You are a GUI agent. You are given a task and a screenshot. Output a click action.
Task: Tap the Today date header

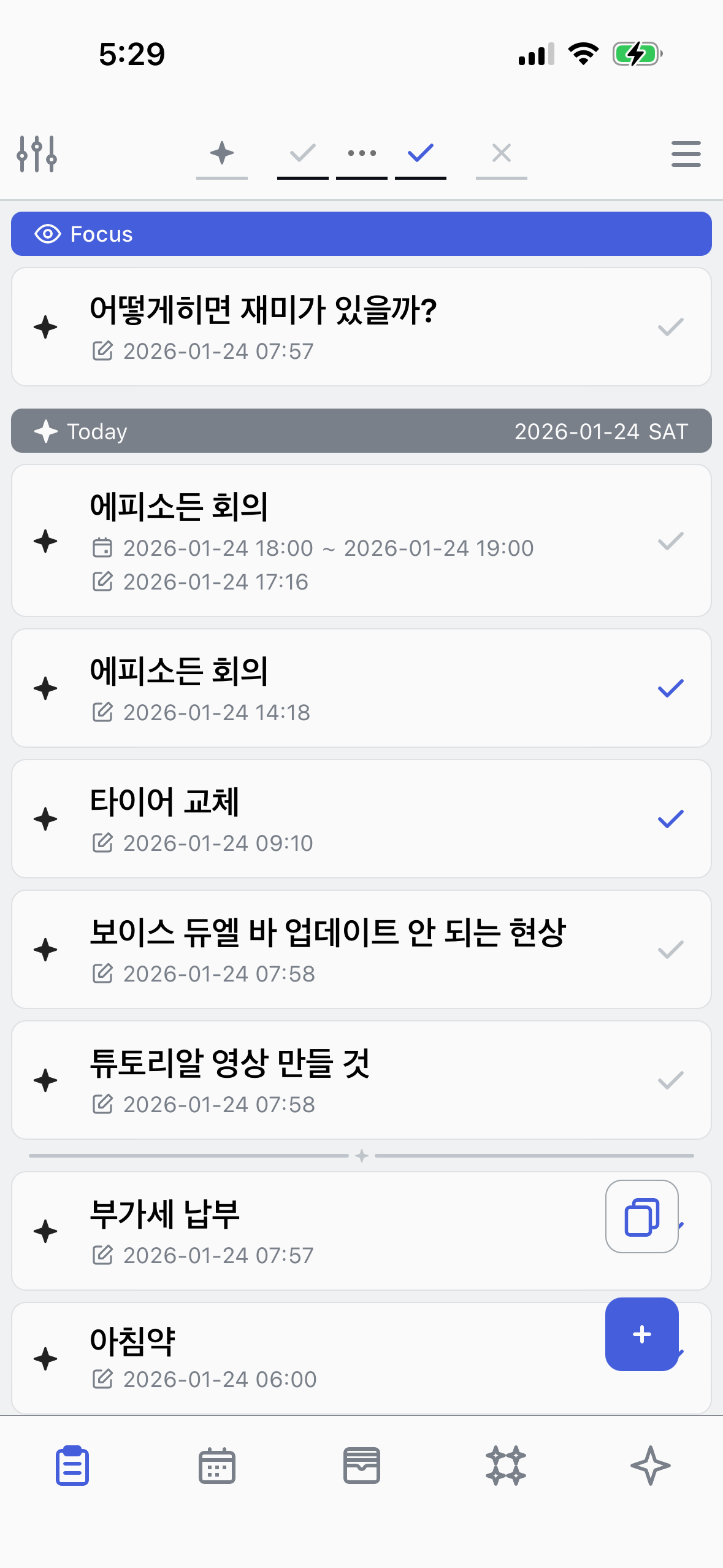coord(361,431)
